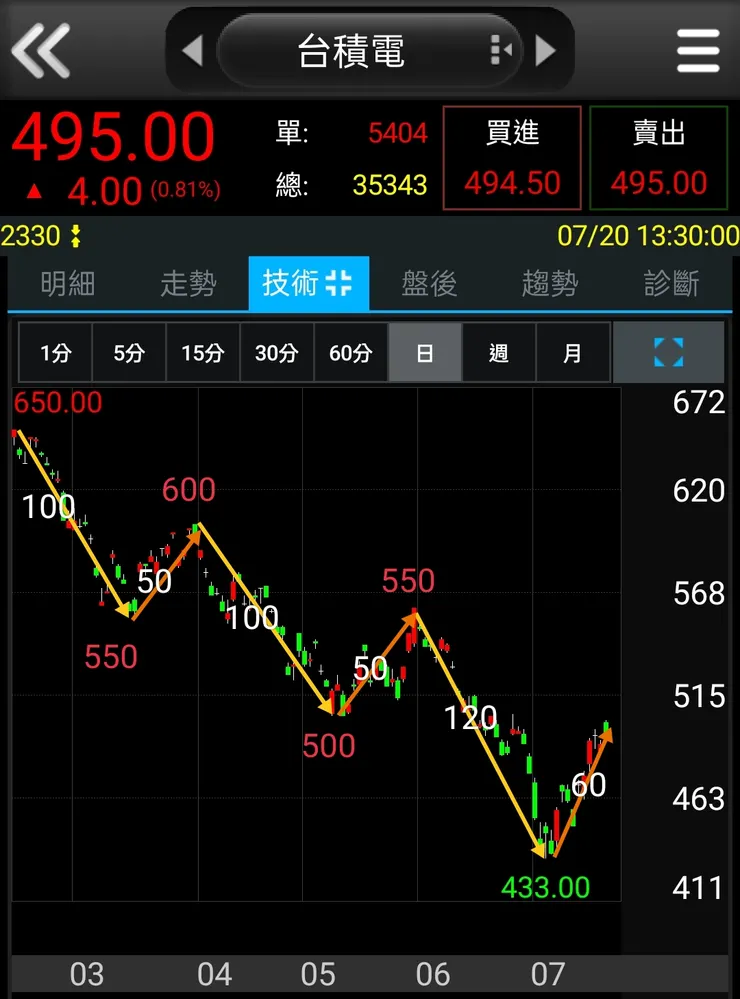740x999 pixels.
Task: Show the 60分 chart interval
Action: pyautogui.click(x=351, y=352)
